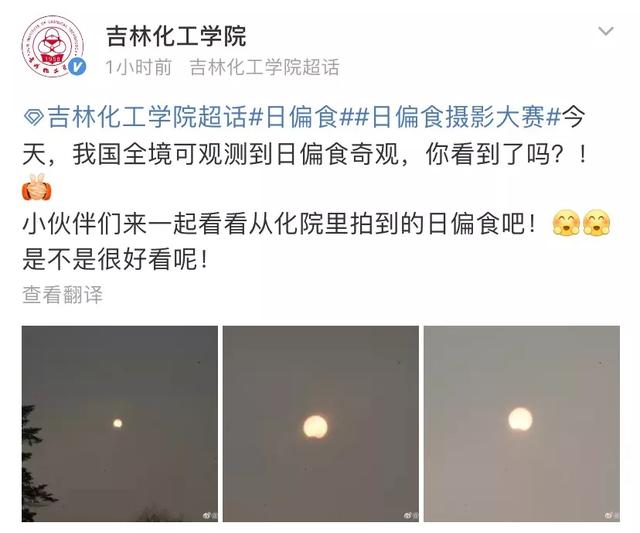
Task: Tap 查看翻译 to translate the post
Action: click(x=62, y=294)
